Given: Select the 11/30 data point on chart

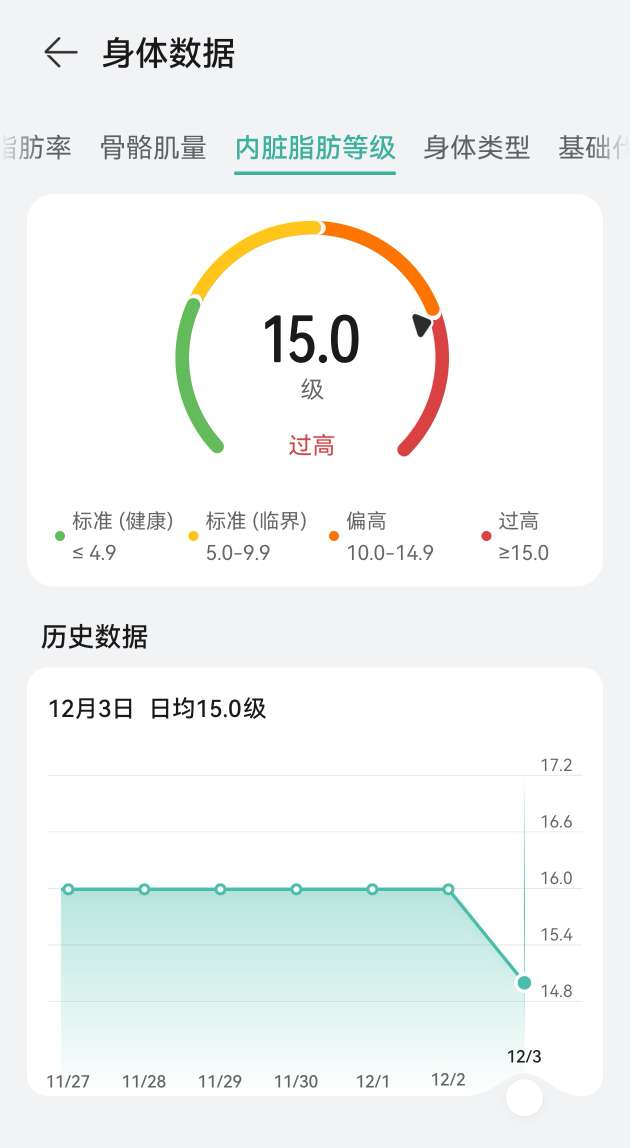Looking at the screenshot, I should point(296,889).
